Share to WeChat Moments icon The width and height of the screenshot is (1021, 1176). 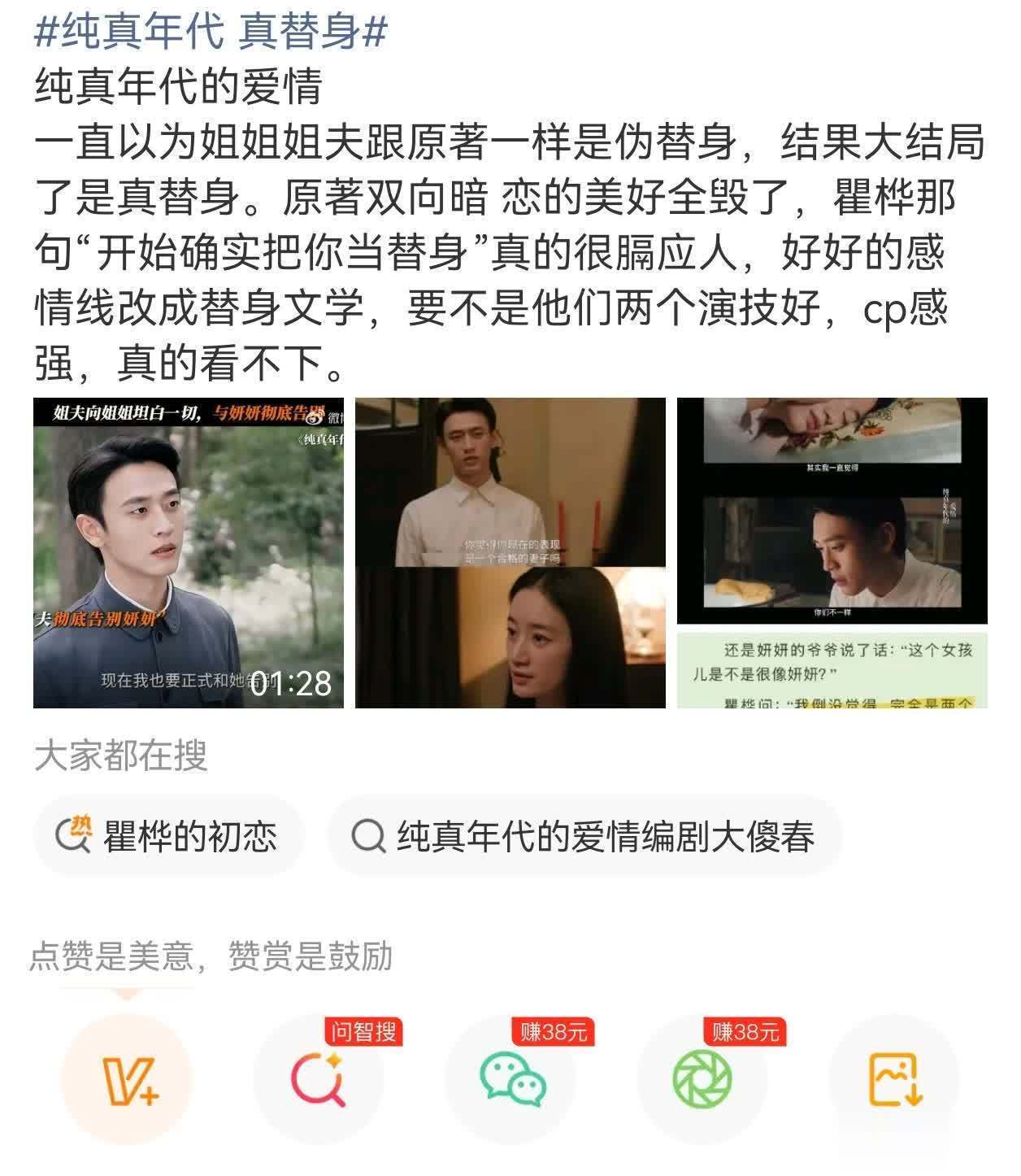click(x=702, y=1080)
